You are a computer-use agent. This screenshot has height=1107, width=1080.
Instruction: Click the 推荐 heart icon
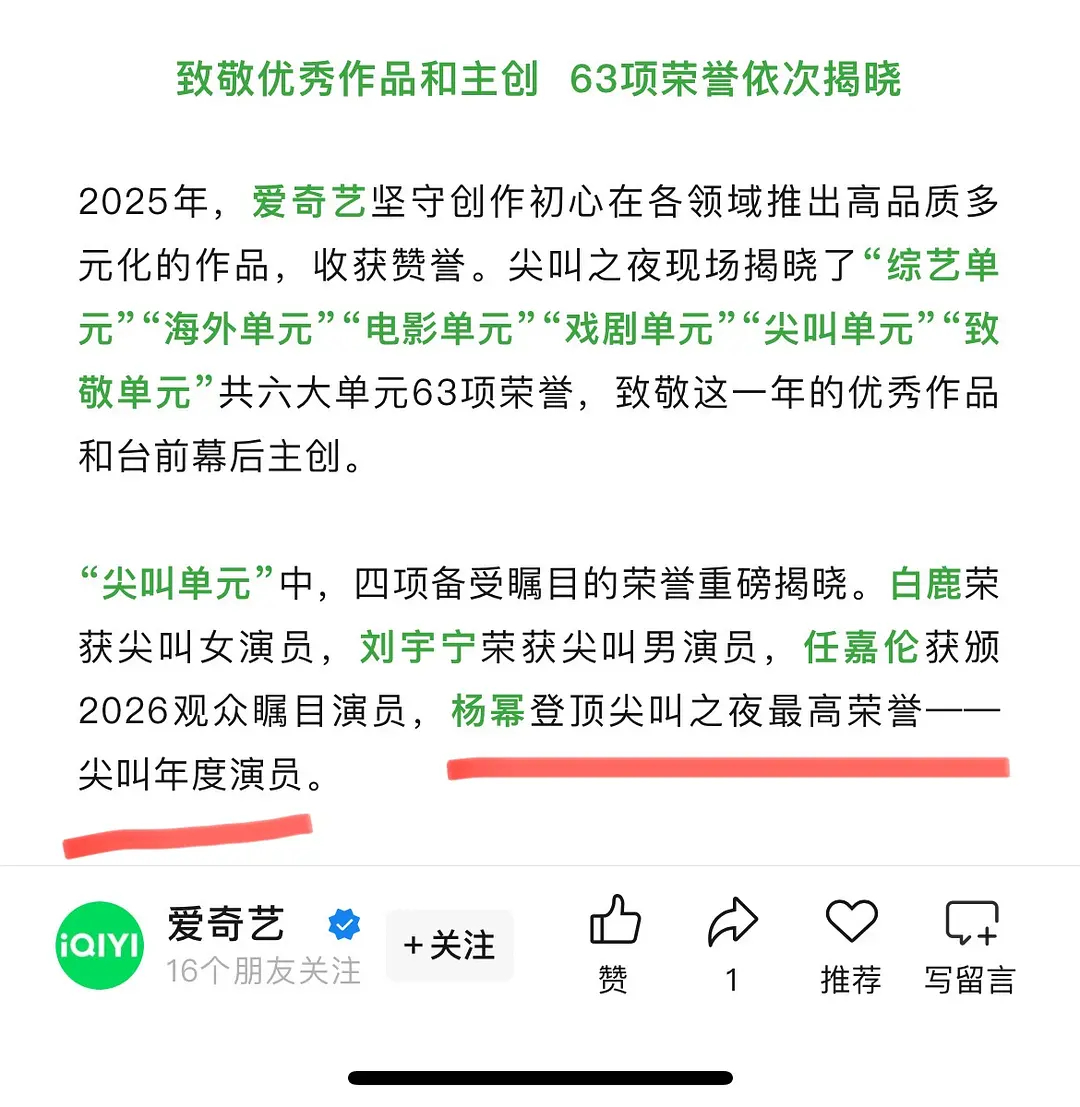pos(850,921)
